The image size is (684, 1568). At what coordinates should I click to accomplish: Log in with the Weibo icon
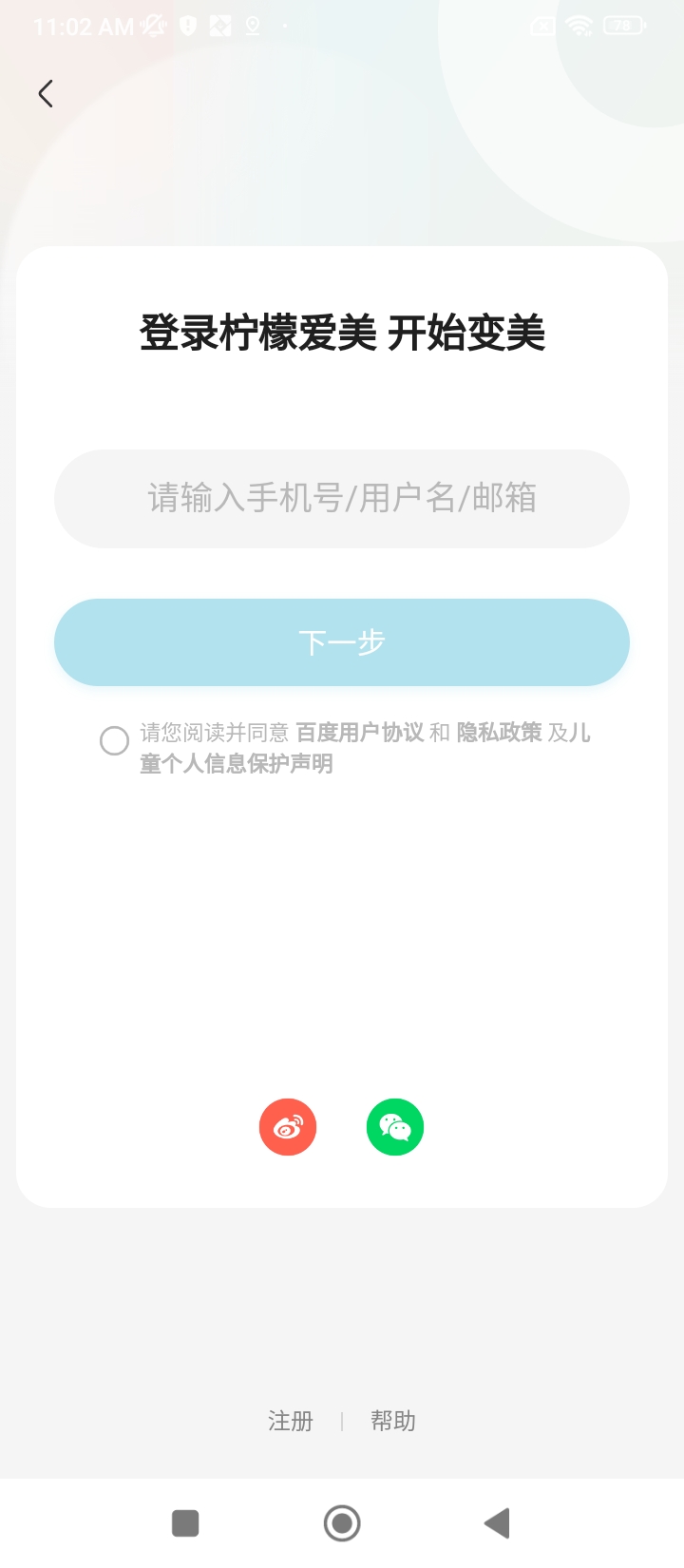tap(288, 1127)
